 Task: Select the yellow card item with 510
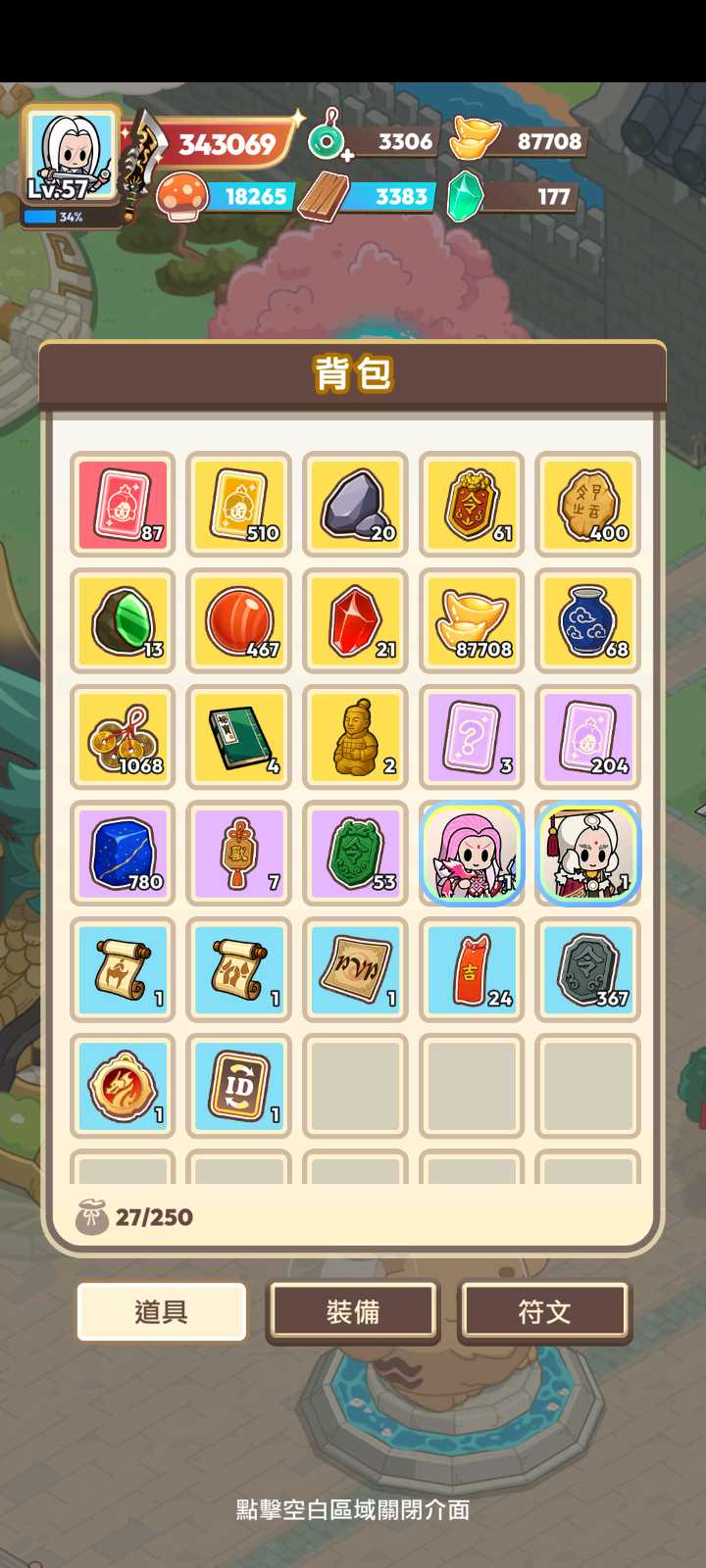(x=239, y=505)
